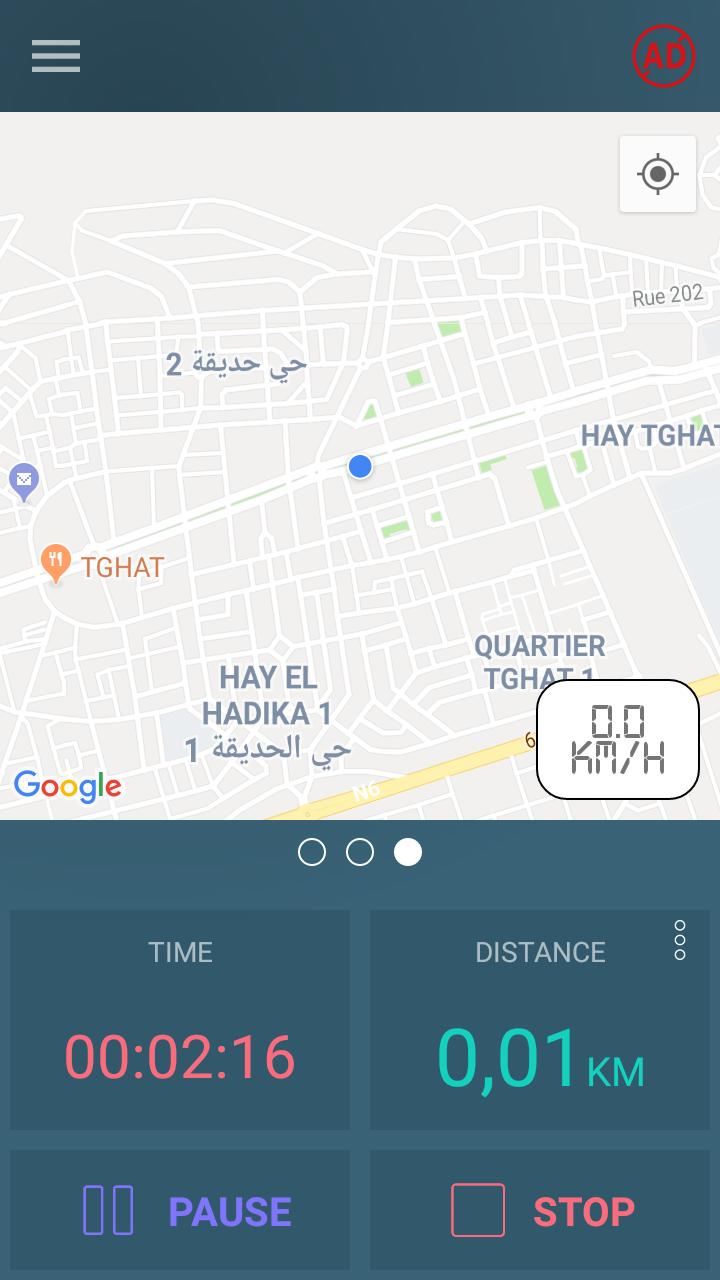The width and height of the screenshot is (720, 1280).
Task: Tap the remove ads icon
Action: [x=663, y=56]
